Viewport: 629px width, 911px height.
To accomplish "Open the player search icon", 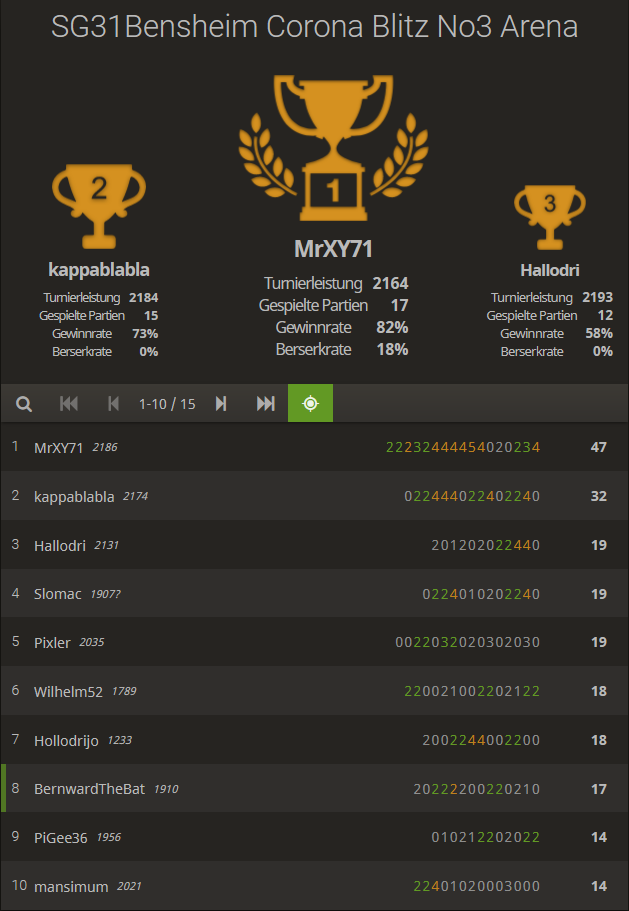I will (24, 404).
